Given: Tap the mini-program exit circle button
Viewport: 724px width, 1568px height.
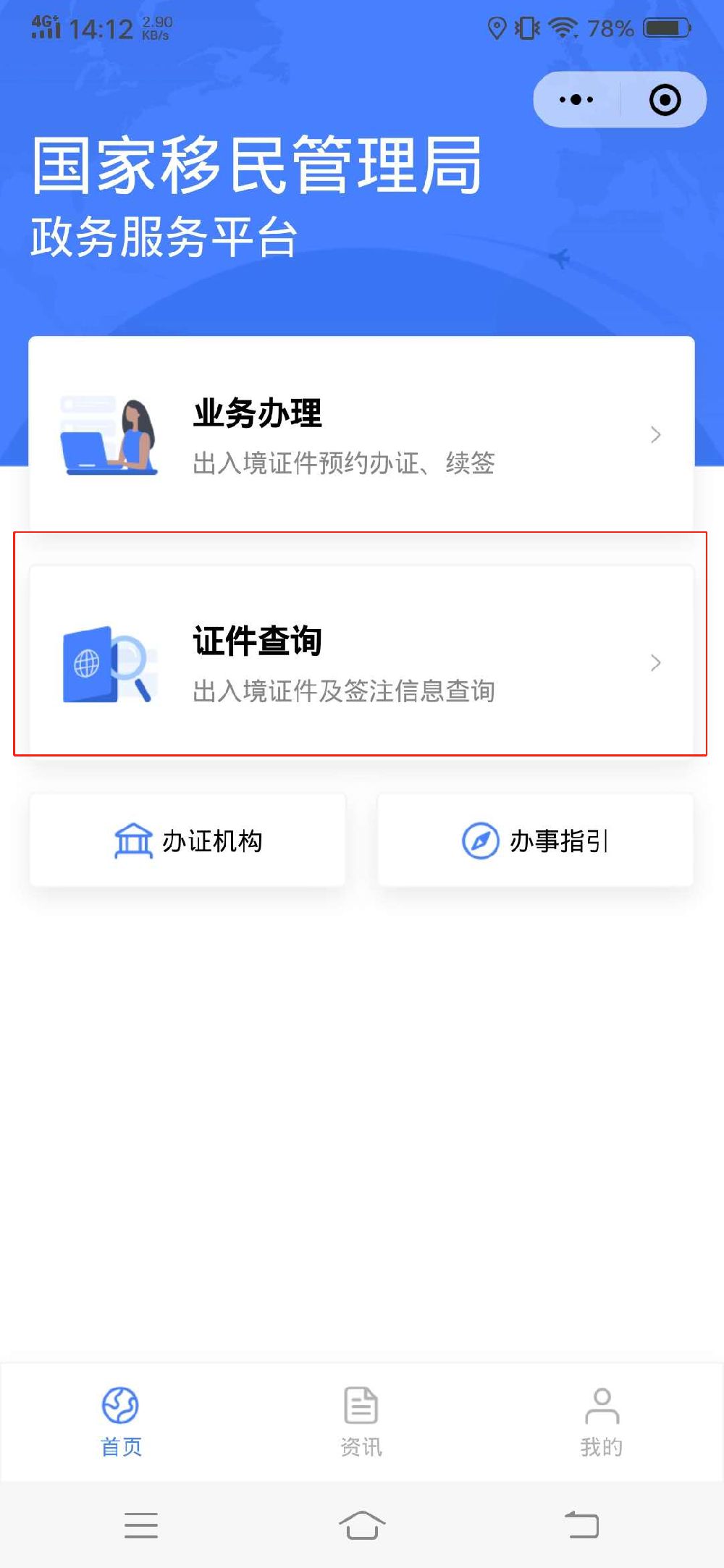Looking at the screenshot, I should (x=663, y=101).
